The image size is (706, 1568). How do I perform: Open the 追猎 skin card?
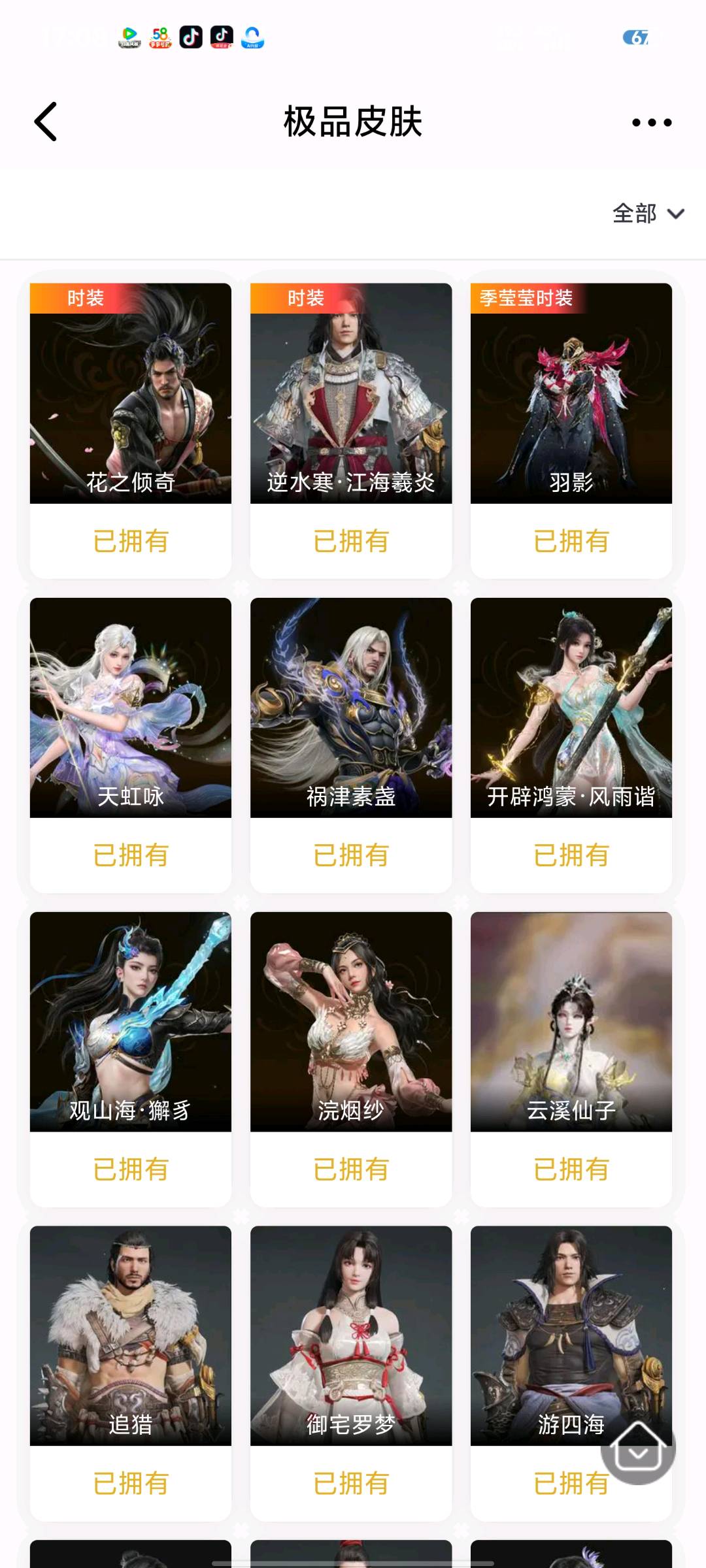[x=131, y=1335]
